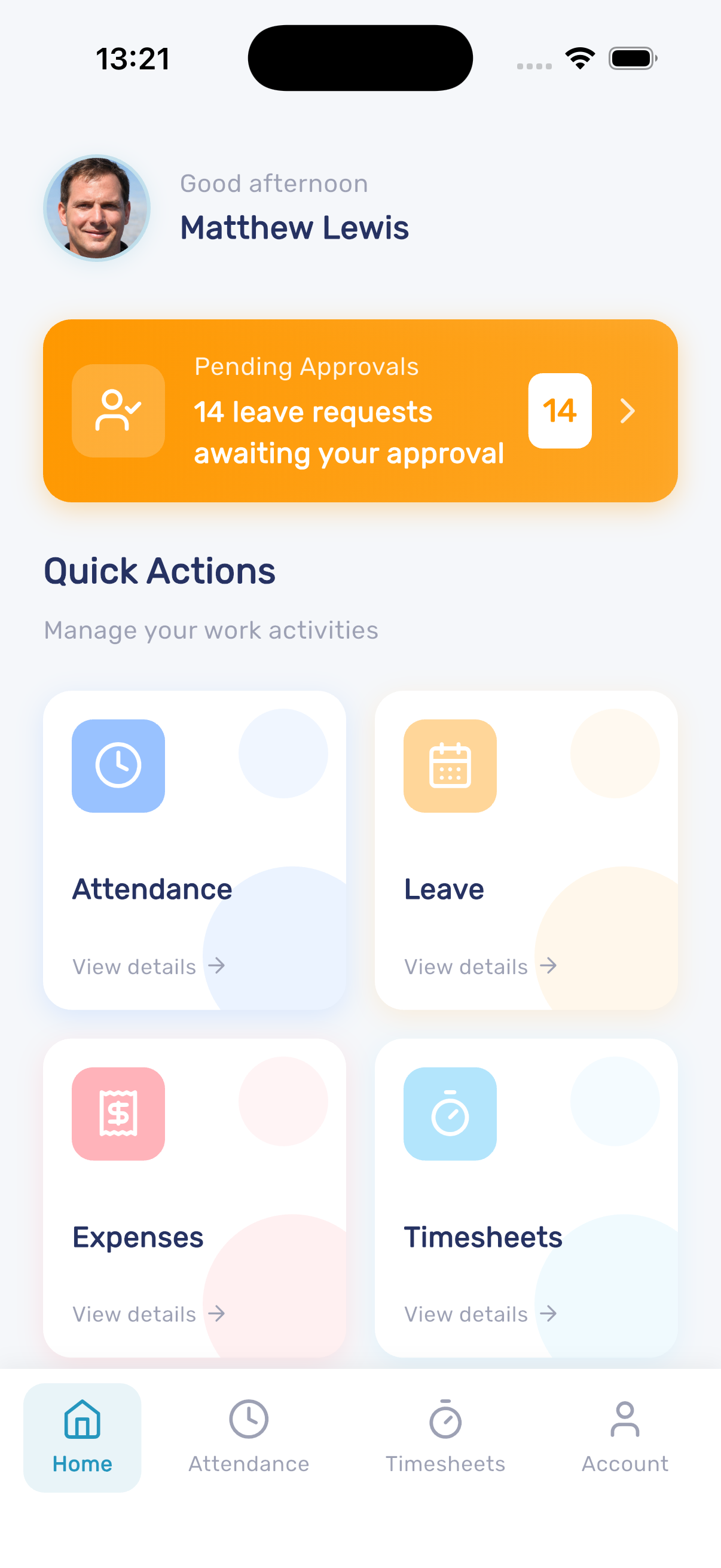Open the Timesheets quick action card
This screenshot has width=721, height=1568.
tap(526, 1197)
